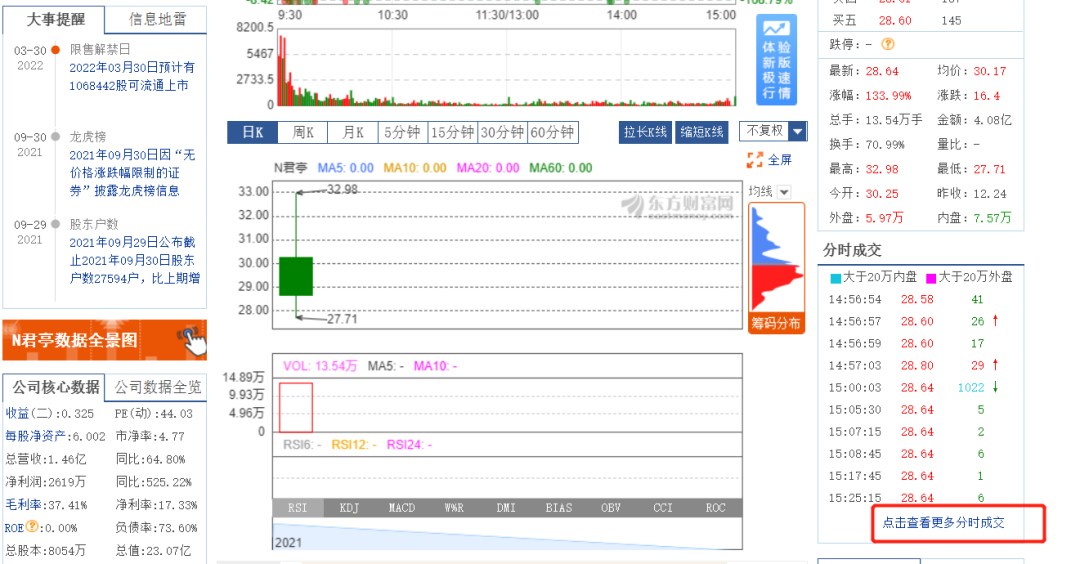The width and height of the screenshot is (1080, 564).
Task: Tap the 缩短K线 button
Action: point(703,132)
